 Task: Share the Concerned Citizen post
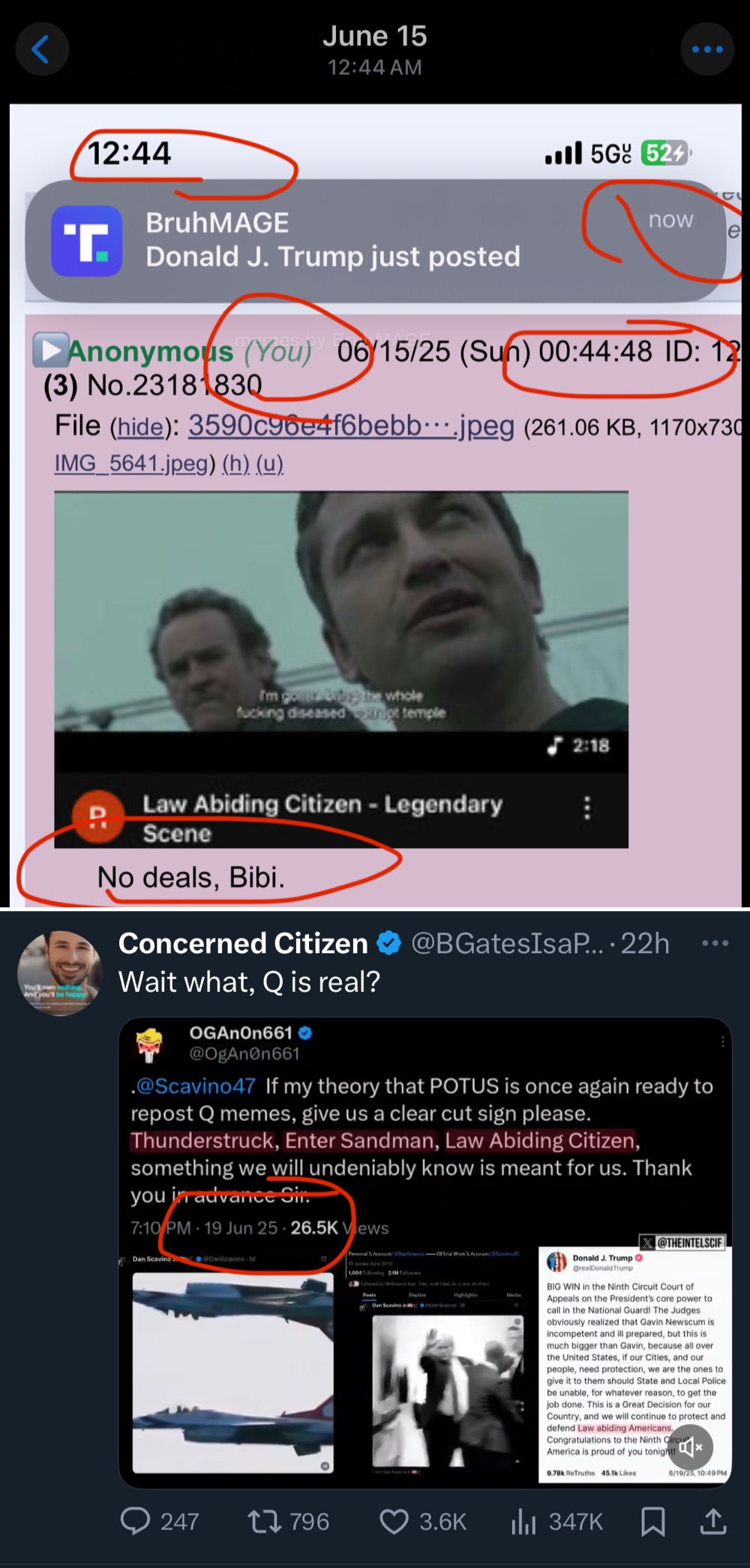point(713,1522)
